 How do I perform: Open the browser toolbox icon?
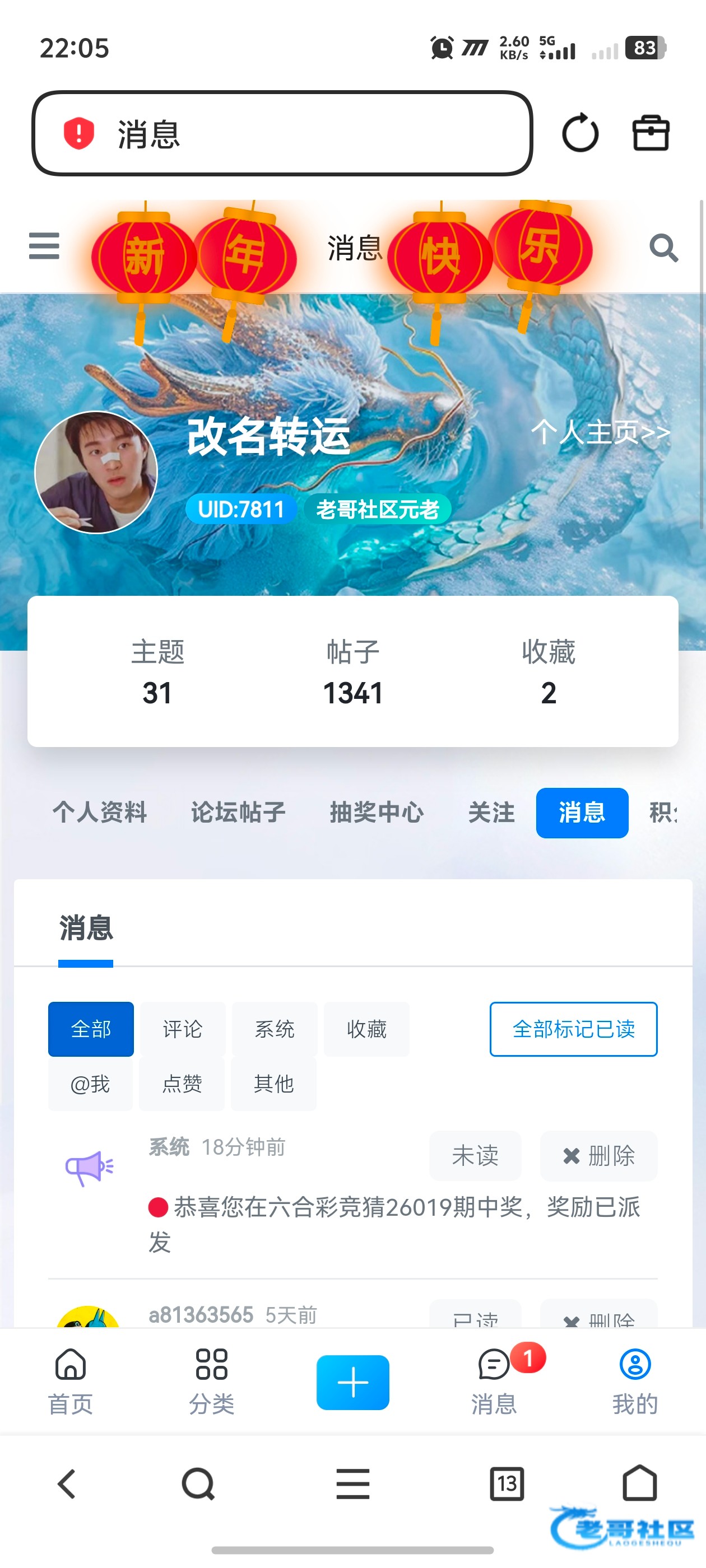(651, 133)
